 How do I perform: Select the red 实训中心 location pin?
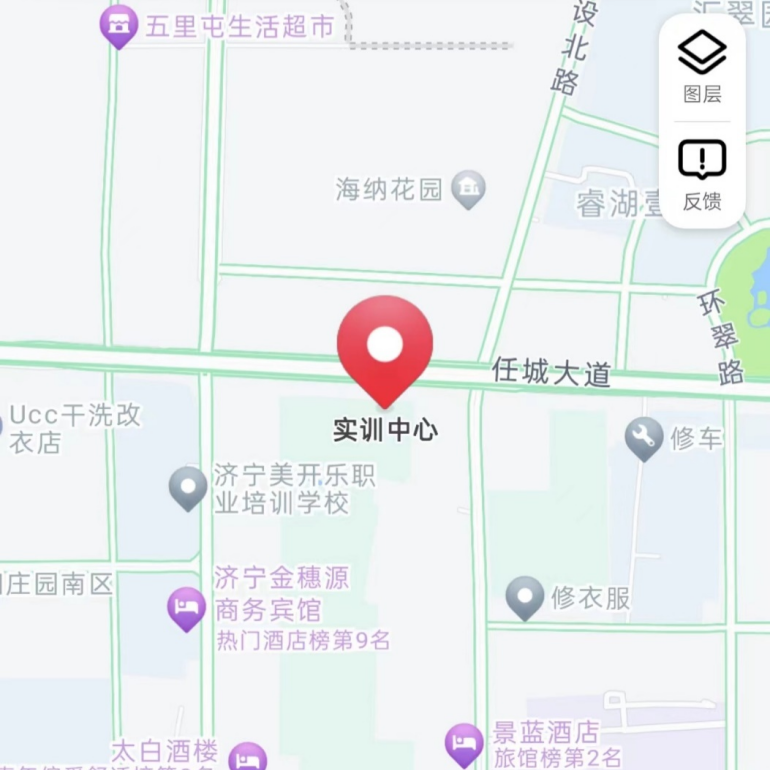(x=385, y=347)
